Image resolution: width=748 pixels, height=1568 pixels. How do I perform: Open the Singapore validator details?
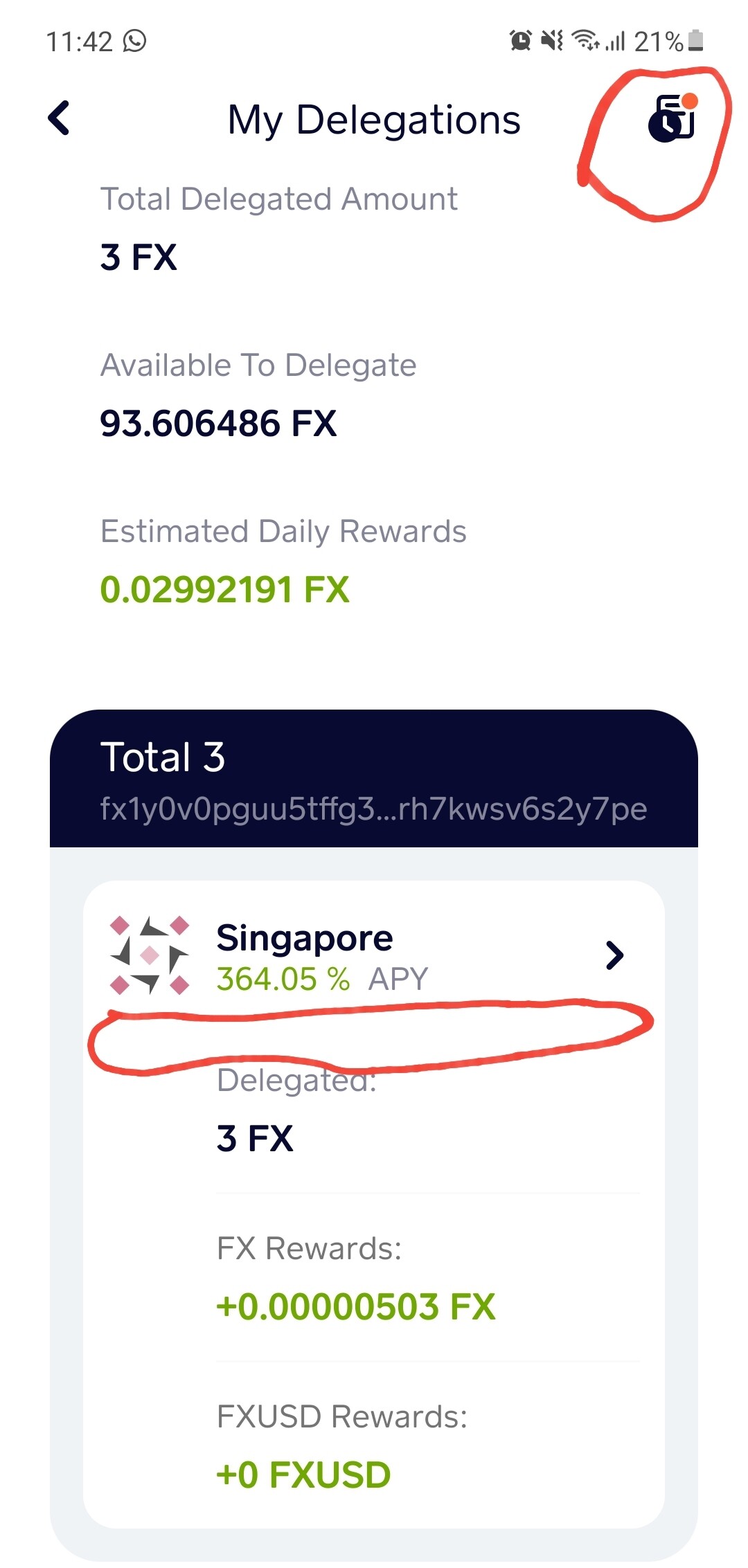tap(614, 955)
